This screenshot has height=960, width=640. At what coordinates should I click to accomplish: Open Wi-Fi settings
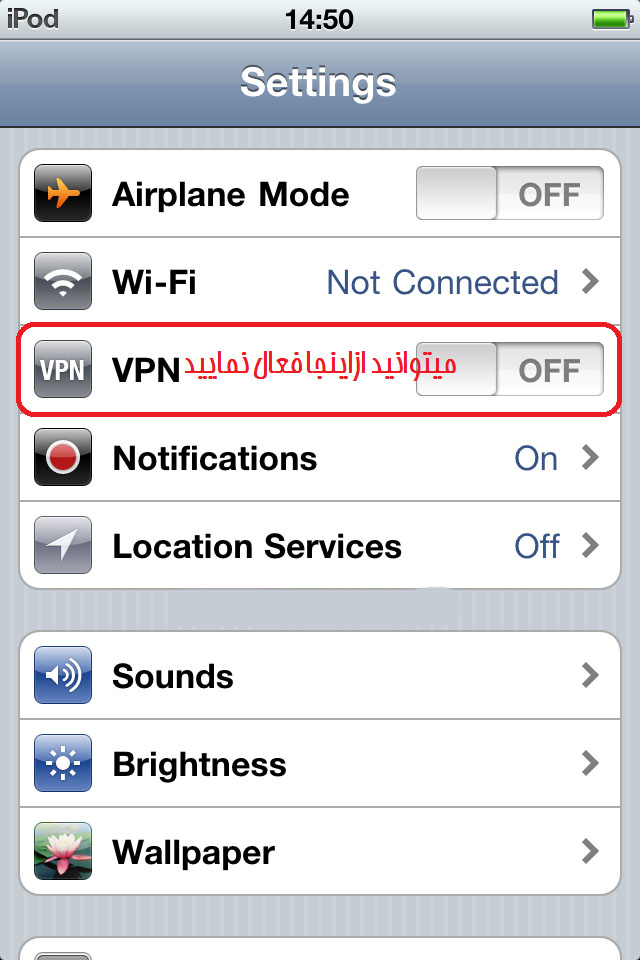(320, 282)
